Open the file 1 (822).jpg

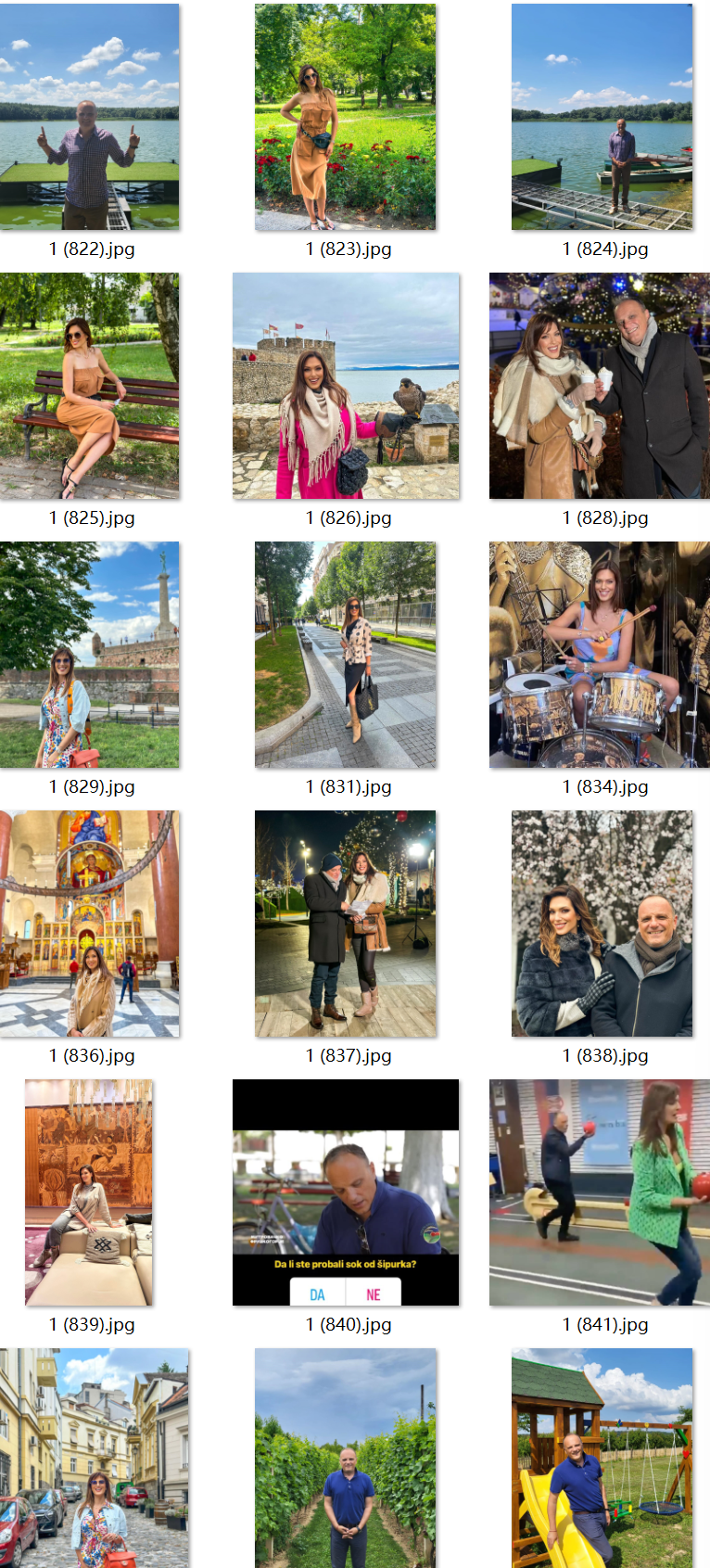(90, 117)
